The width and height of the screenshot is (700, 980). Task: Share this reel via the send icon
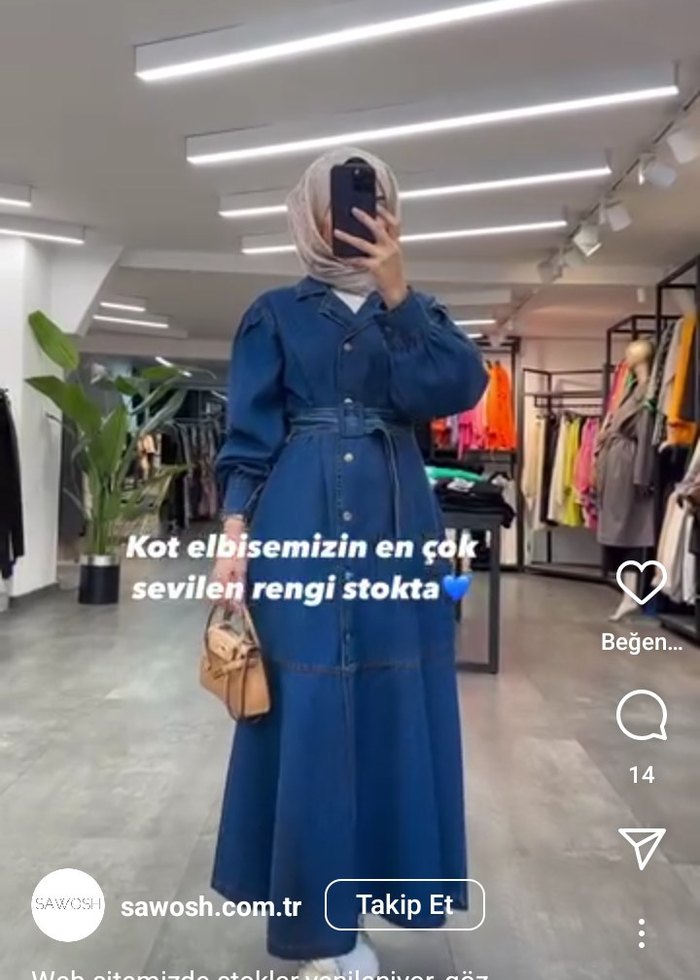[x=641, y=847]
